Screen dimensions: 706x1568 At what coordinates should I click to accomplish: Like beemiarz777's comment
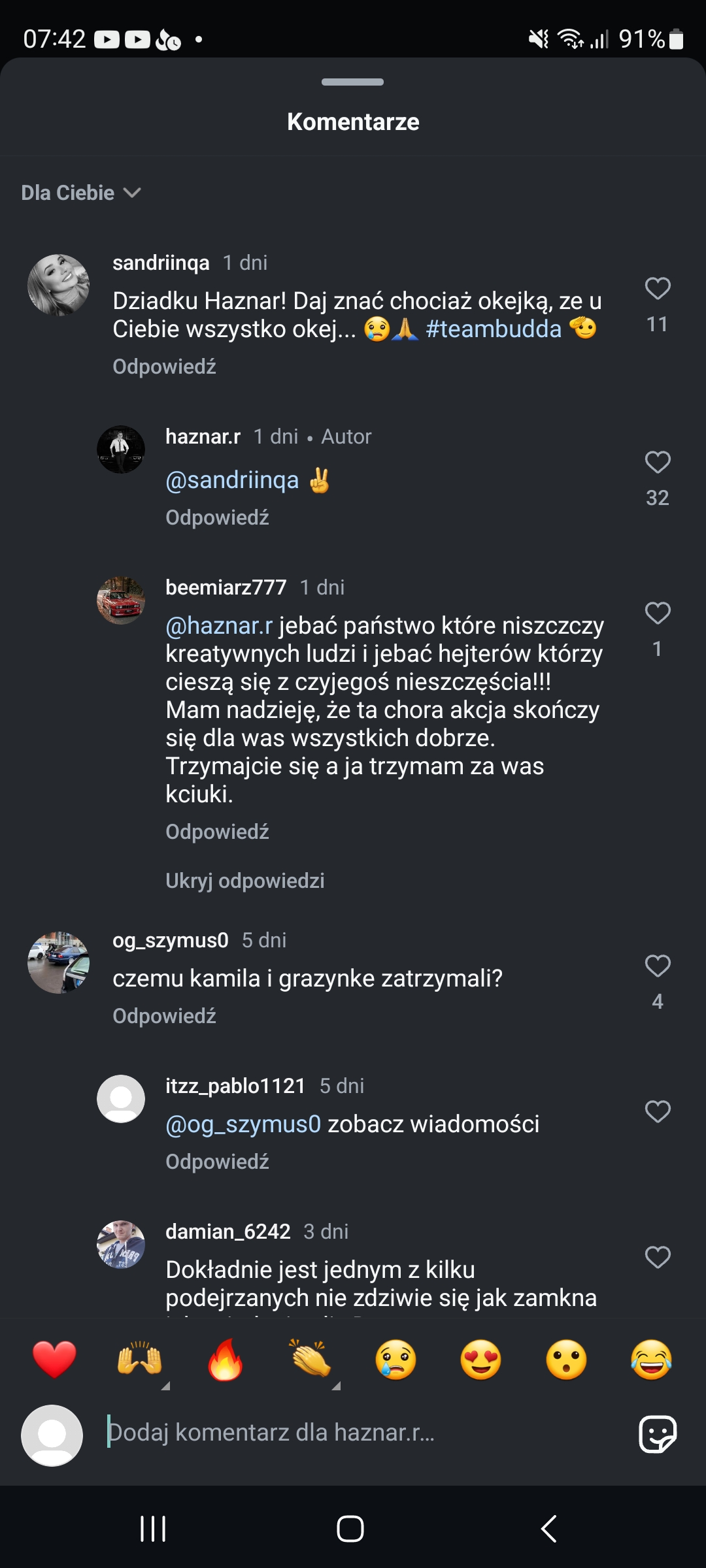click(657, 613)
